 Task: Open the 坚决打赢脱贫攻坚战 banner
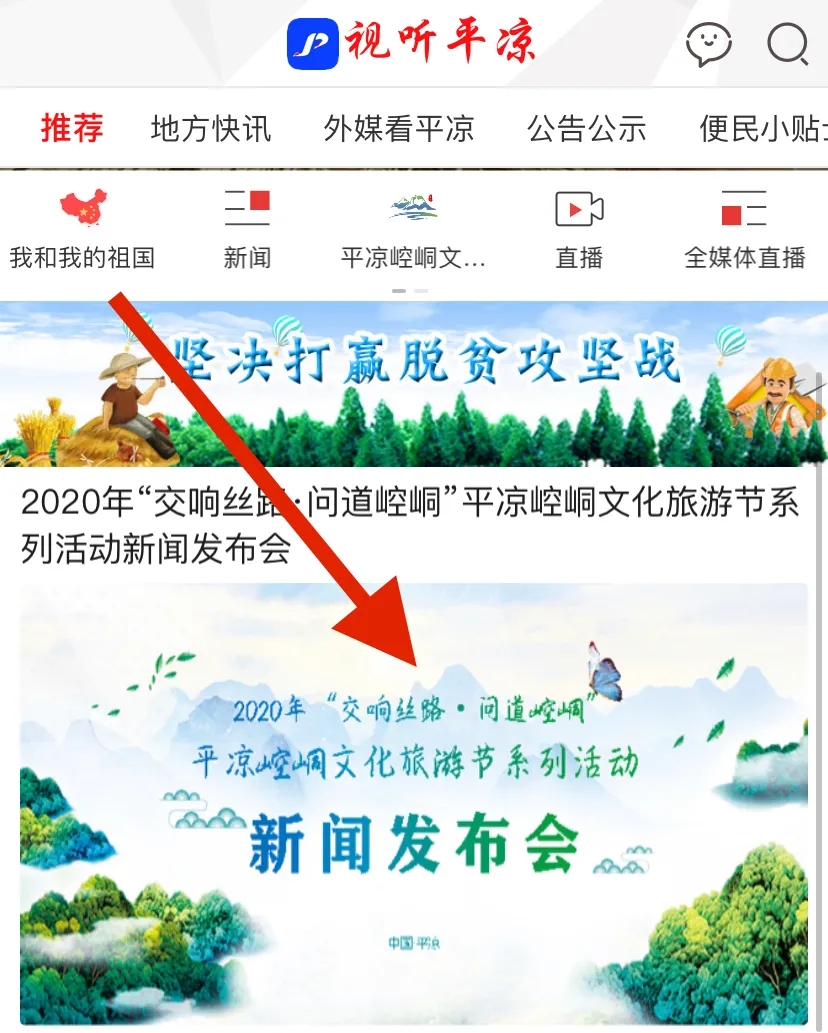pos(414,385)
